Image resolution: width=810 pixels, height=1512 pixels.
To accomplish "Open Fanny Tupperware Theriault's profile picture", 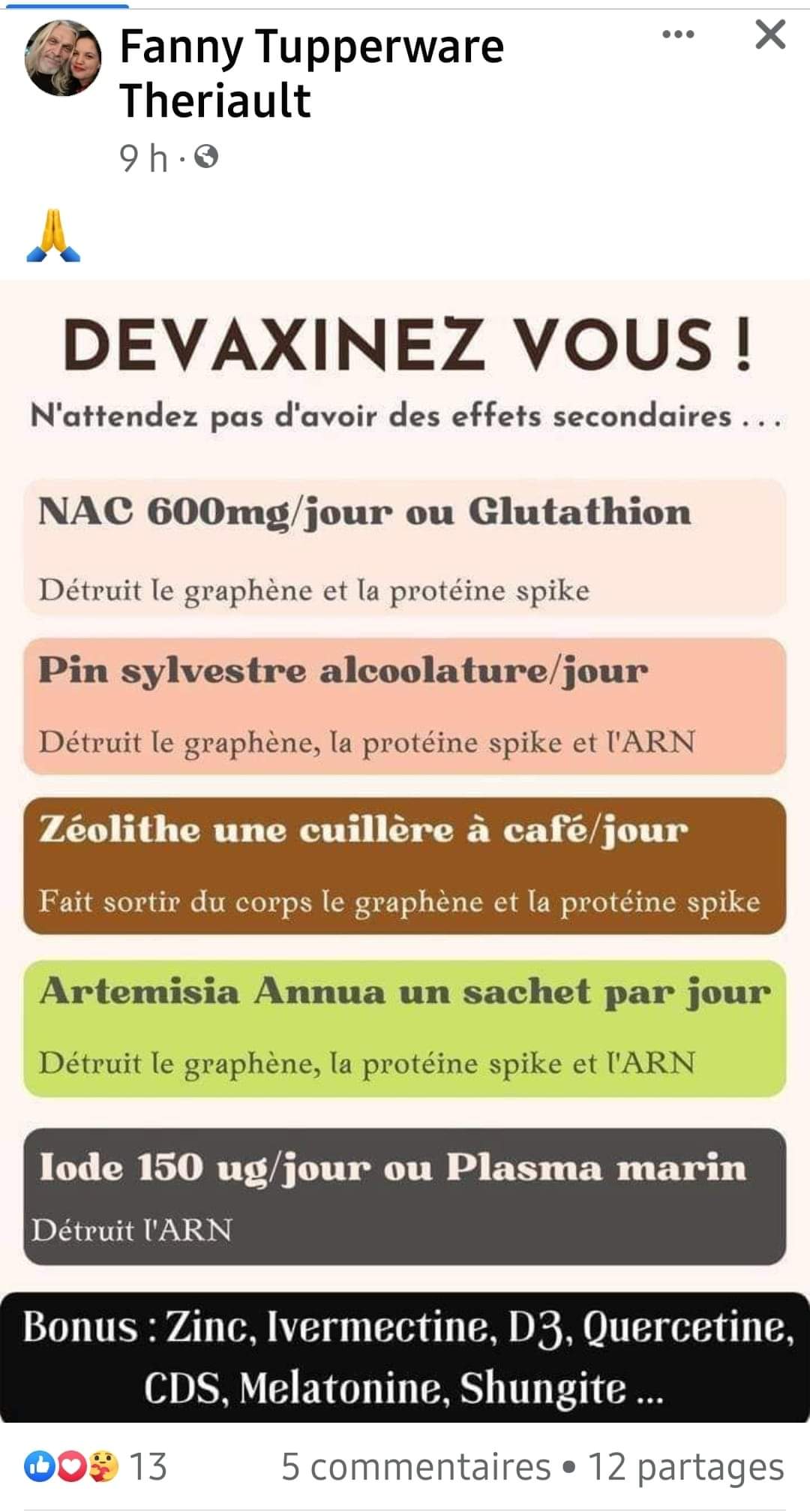I will pos(63,59).
